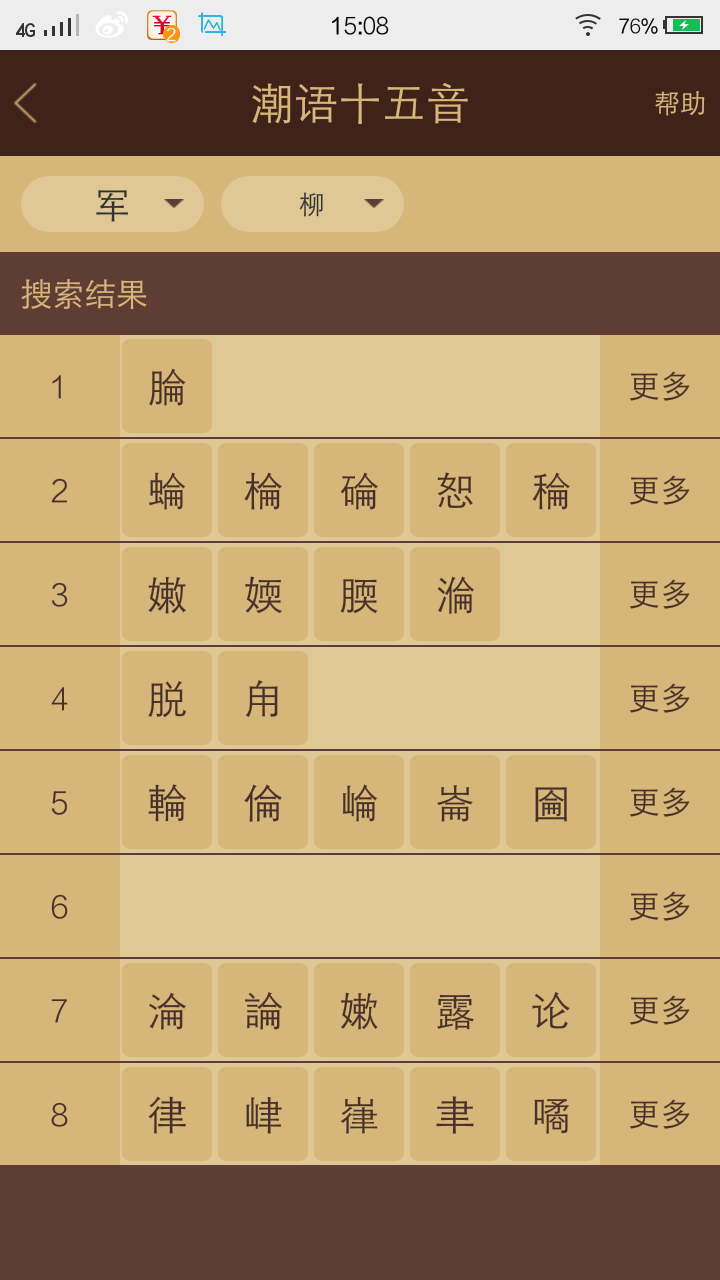This screenshot has width=720, height=1280.
Task: Select character 腀 in row 1
Action: coord(167,387)
